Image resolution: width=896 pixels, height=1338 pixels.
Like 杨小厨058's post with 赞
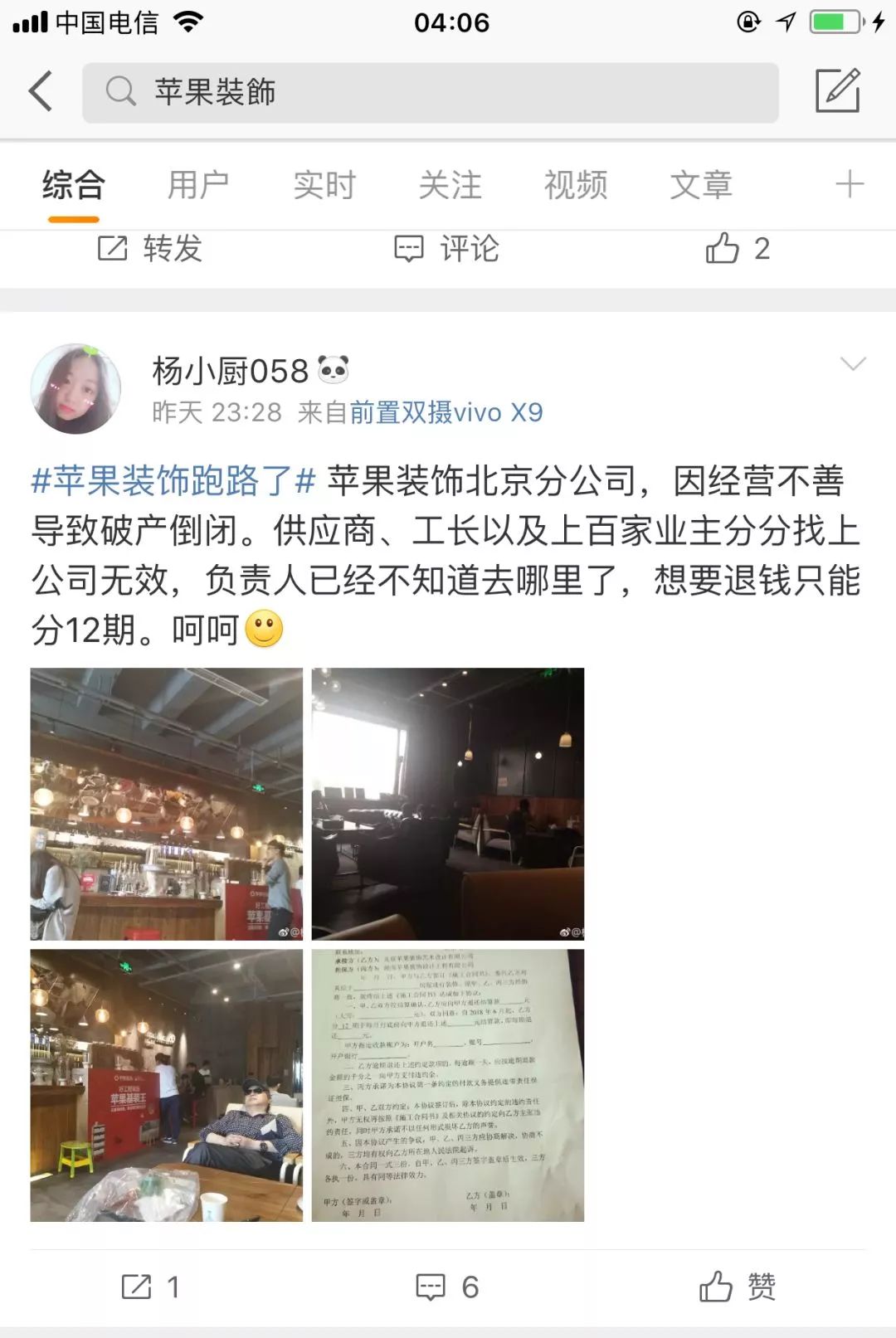[738, 1287]
